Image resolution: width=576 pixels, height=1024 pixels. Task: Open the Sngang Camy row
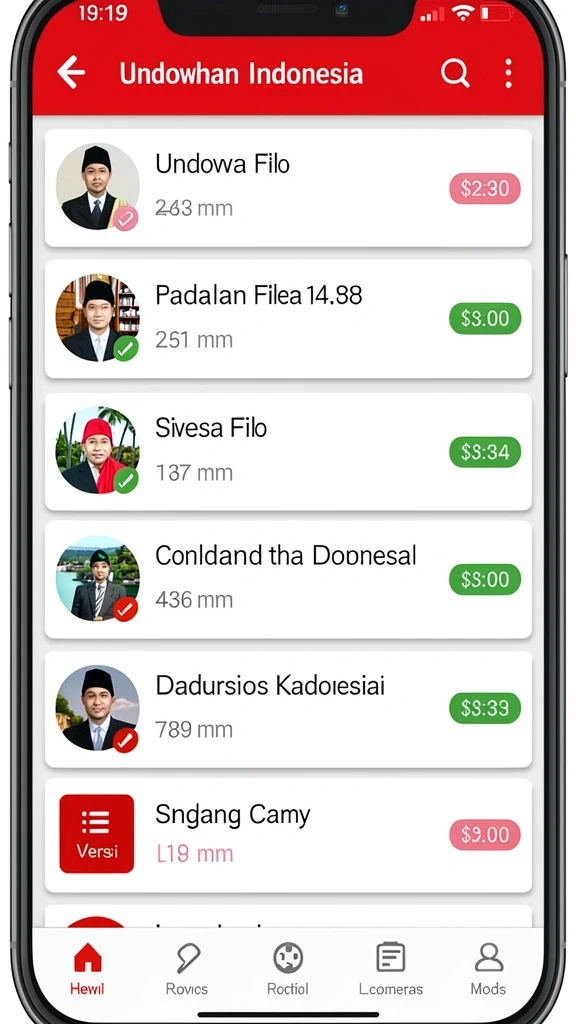coord(288,835)
